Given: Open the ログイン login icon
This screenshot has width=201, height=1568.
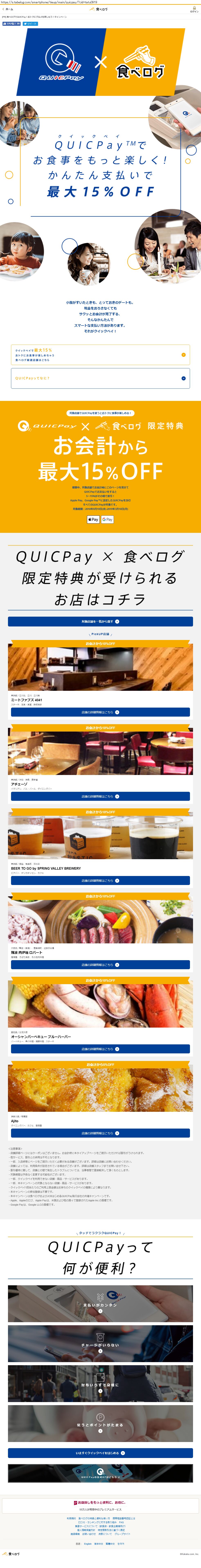Looking at the screenshot, I should click(x=194, y=10).
